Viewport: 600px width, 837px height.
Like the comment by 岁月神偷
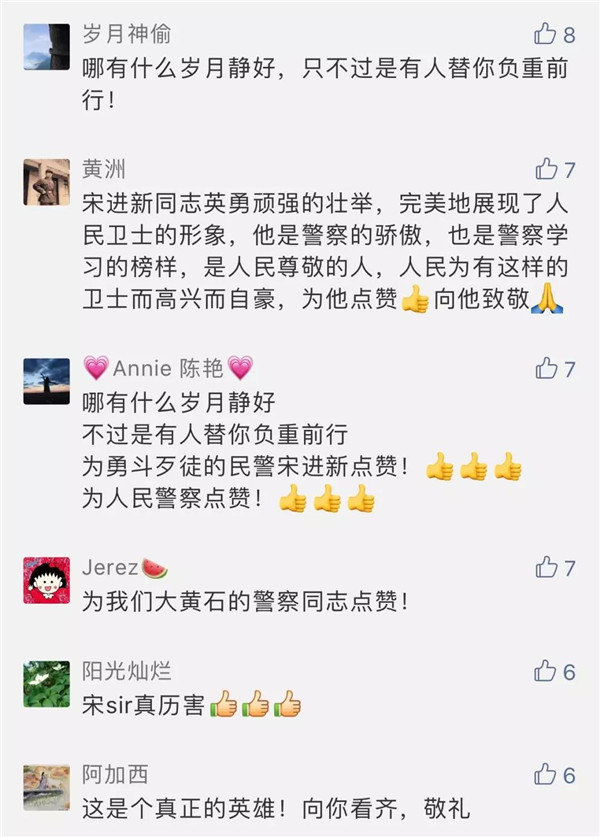pyautogui.click(x=545, y=34)
